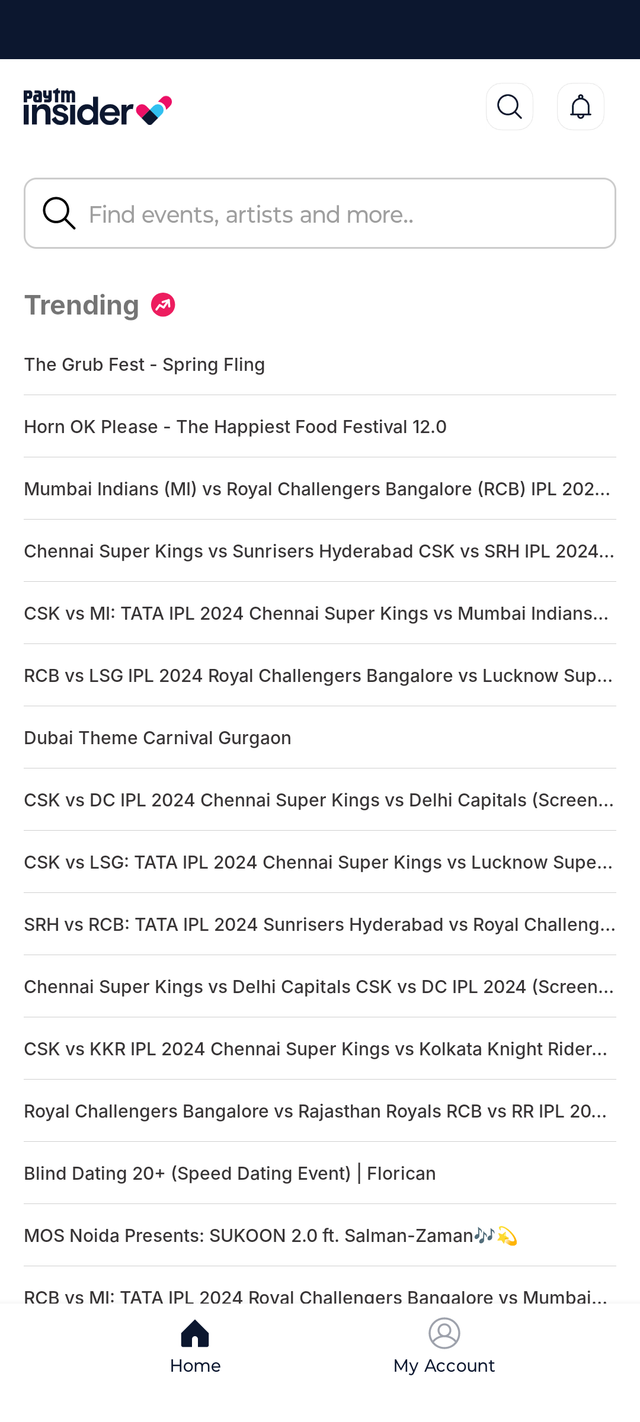
Task: View CSK vs MI: TATA IPL 2024
Action: (316, 613)
